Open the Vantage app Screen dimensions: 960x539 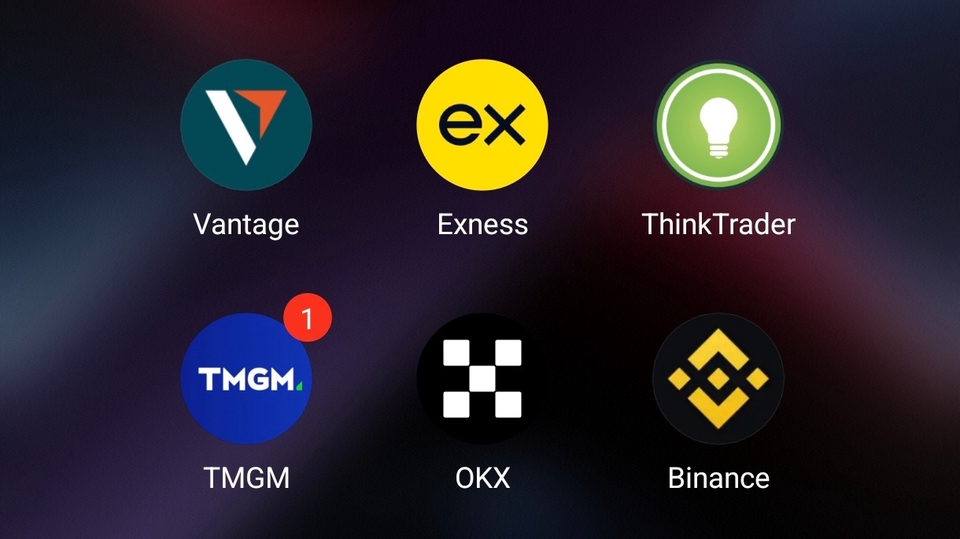pos(246,125)
